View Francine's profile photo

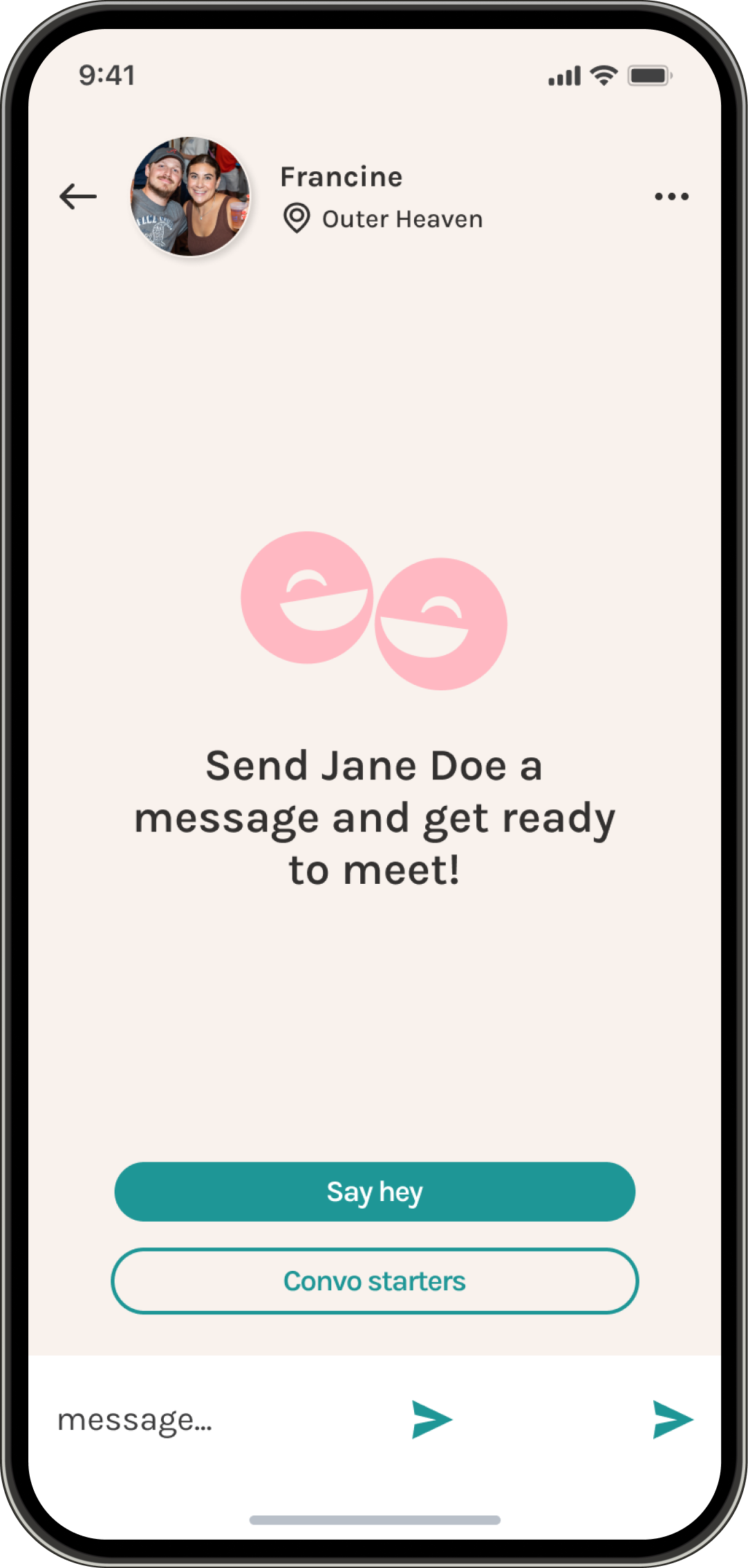point(191,196)
